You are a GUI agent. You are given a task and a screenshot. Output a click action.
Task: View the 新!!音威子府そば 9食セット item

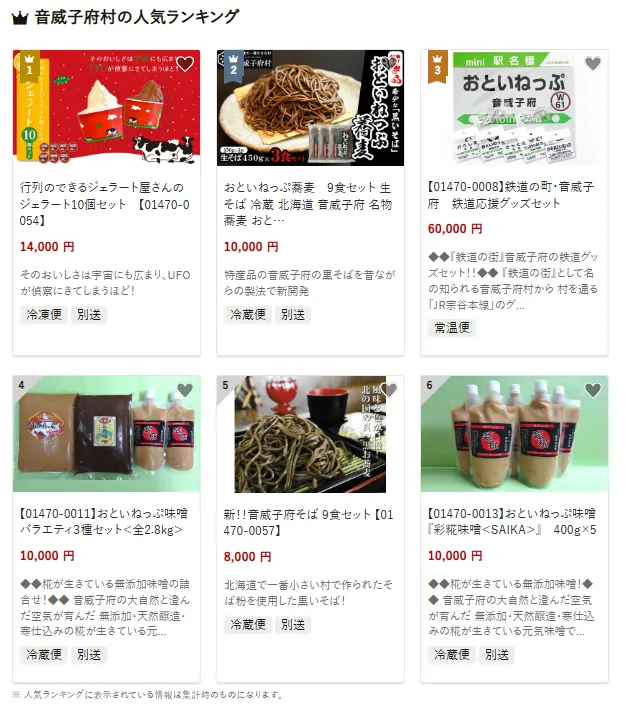(310, 521)
